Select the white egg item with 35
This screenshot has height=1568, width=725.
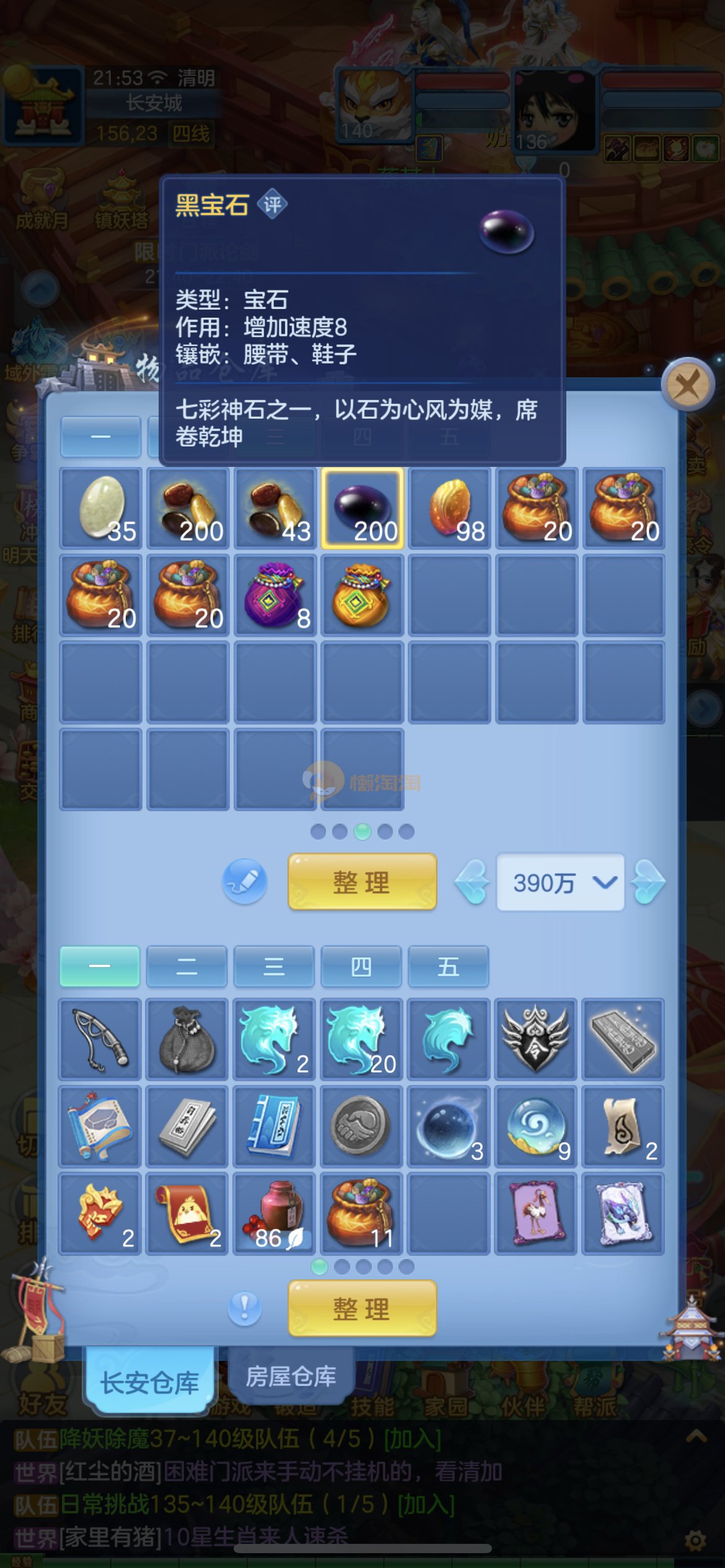[x=100, y=508]
